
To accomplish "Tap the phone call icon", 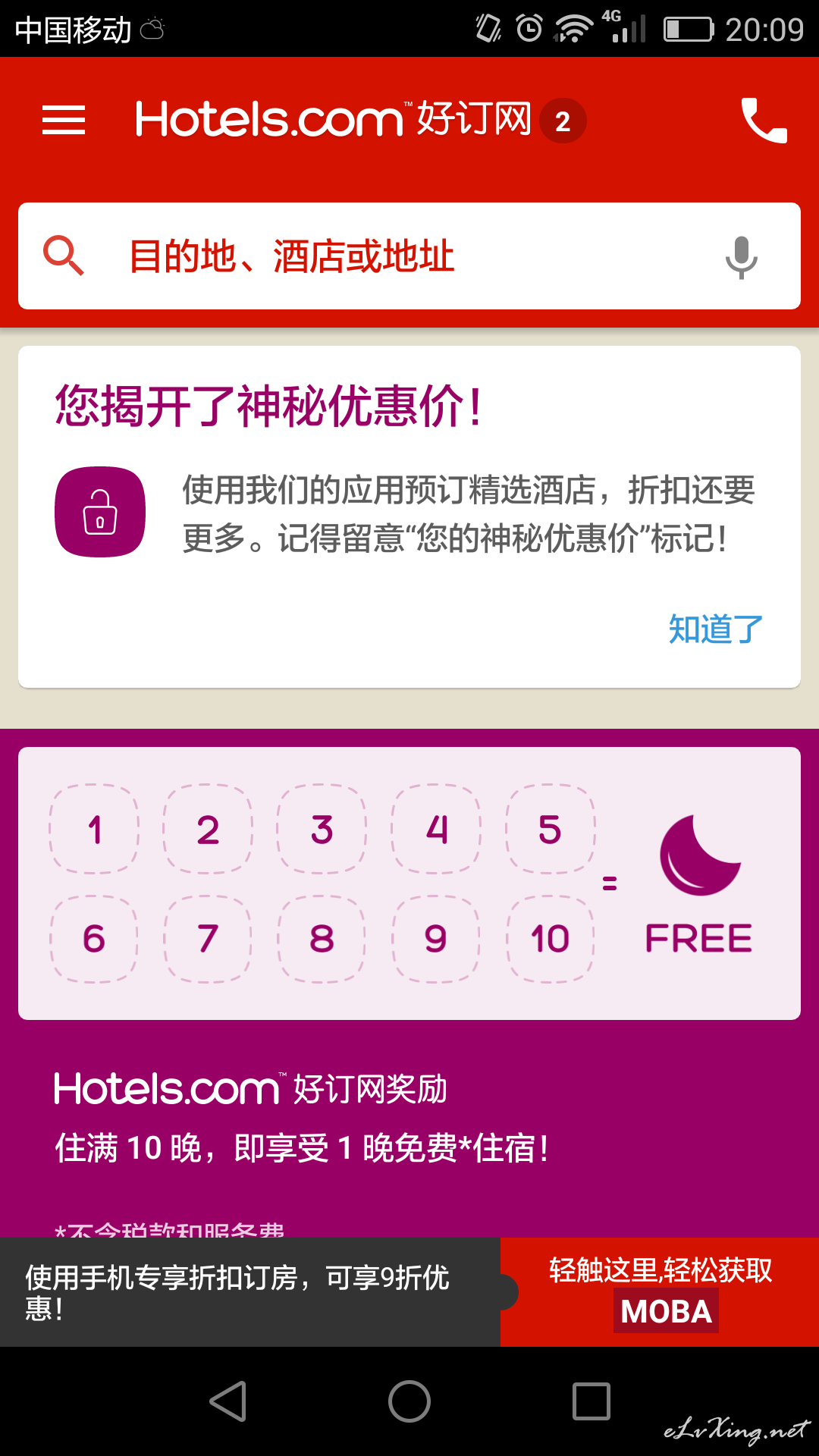I will 764,120.
